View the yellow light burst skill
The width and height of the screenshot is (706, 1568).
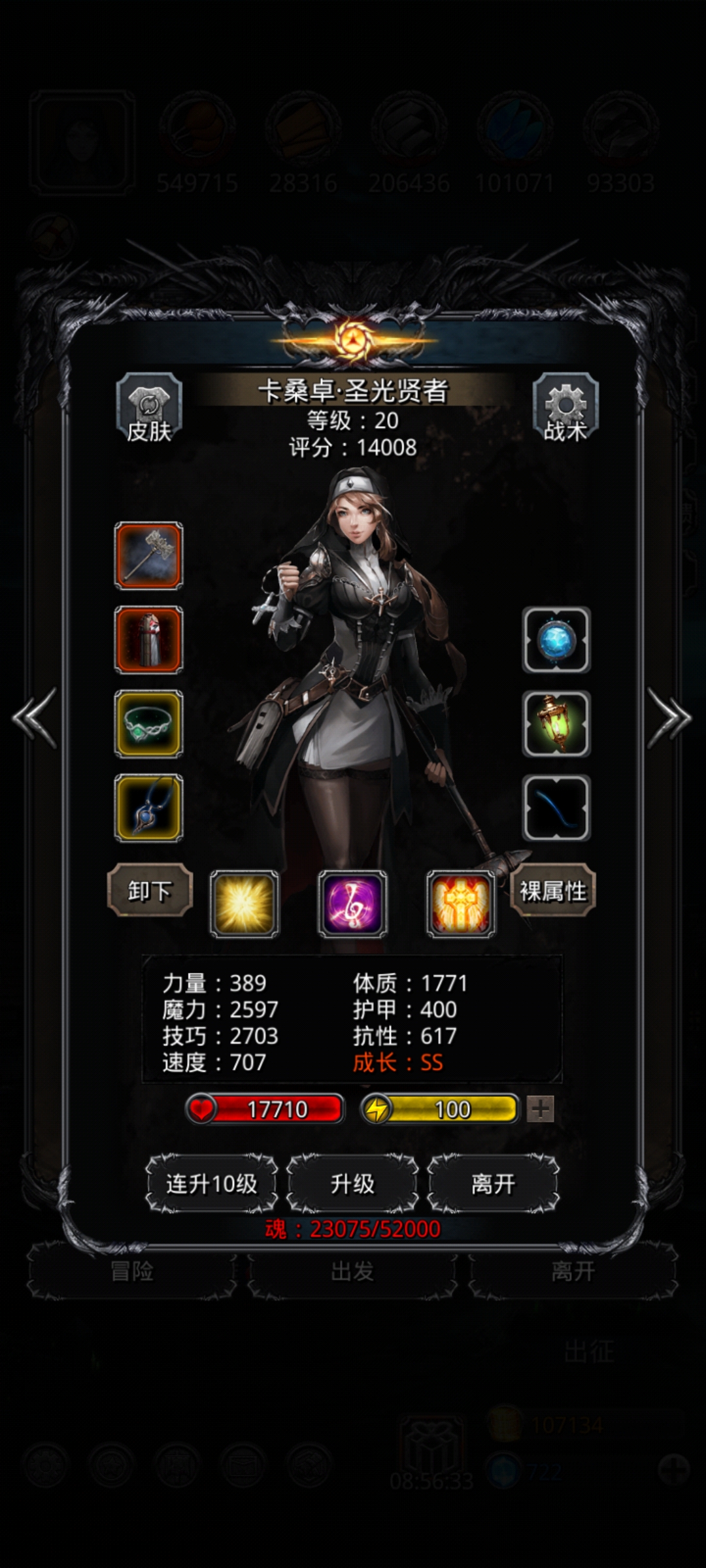[x=244, y=904]
